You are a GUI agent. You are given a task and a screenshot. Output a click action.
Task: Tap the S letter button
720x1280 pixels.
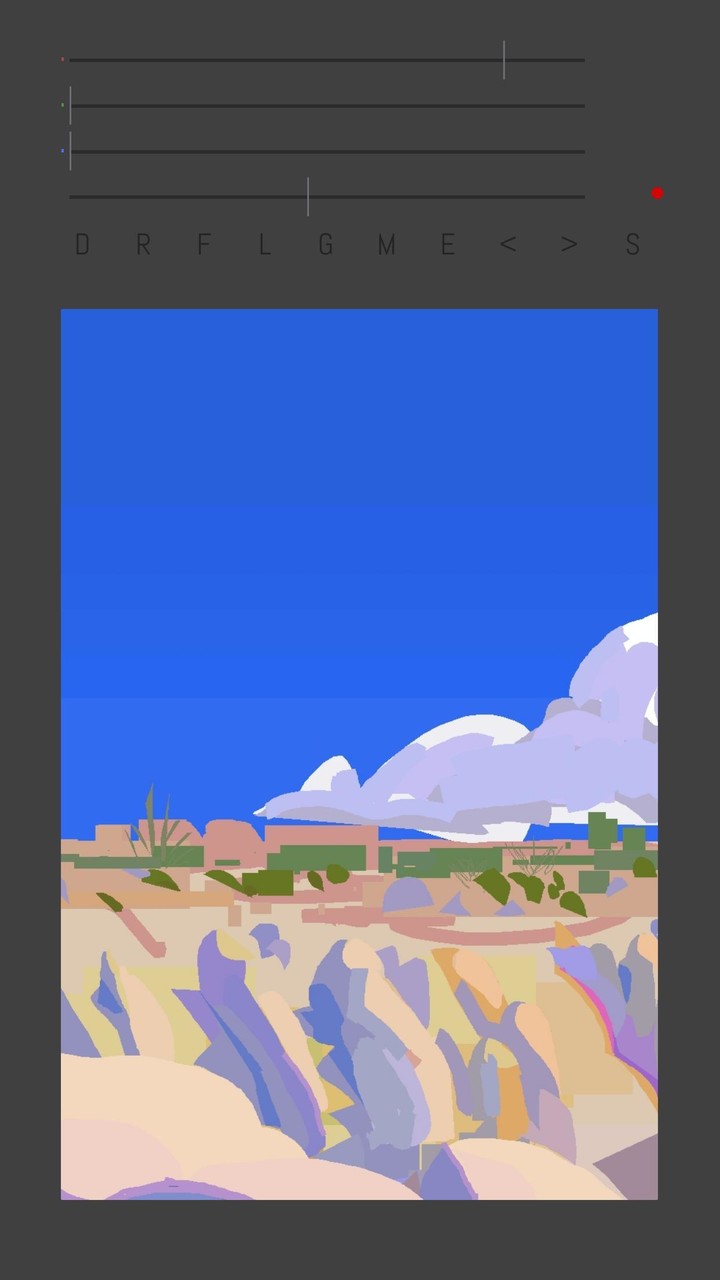click(632, 245)
